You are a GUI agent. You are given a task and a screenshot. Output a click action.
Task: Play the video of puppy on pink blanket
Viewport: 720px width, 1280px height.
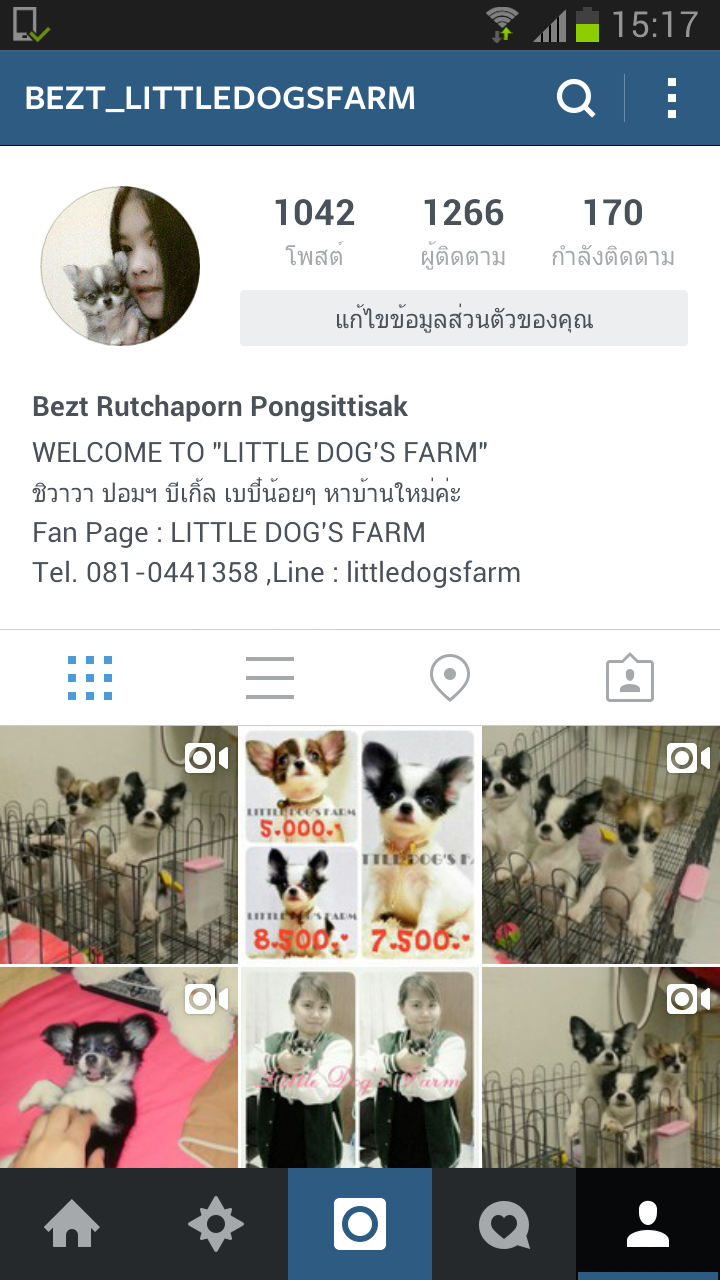click(118, 1067)
